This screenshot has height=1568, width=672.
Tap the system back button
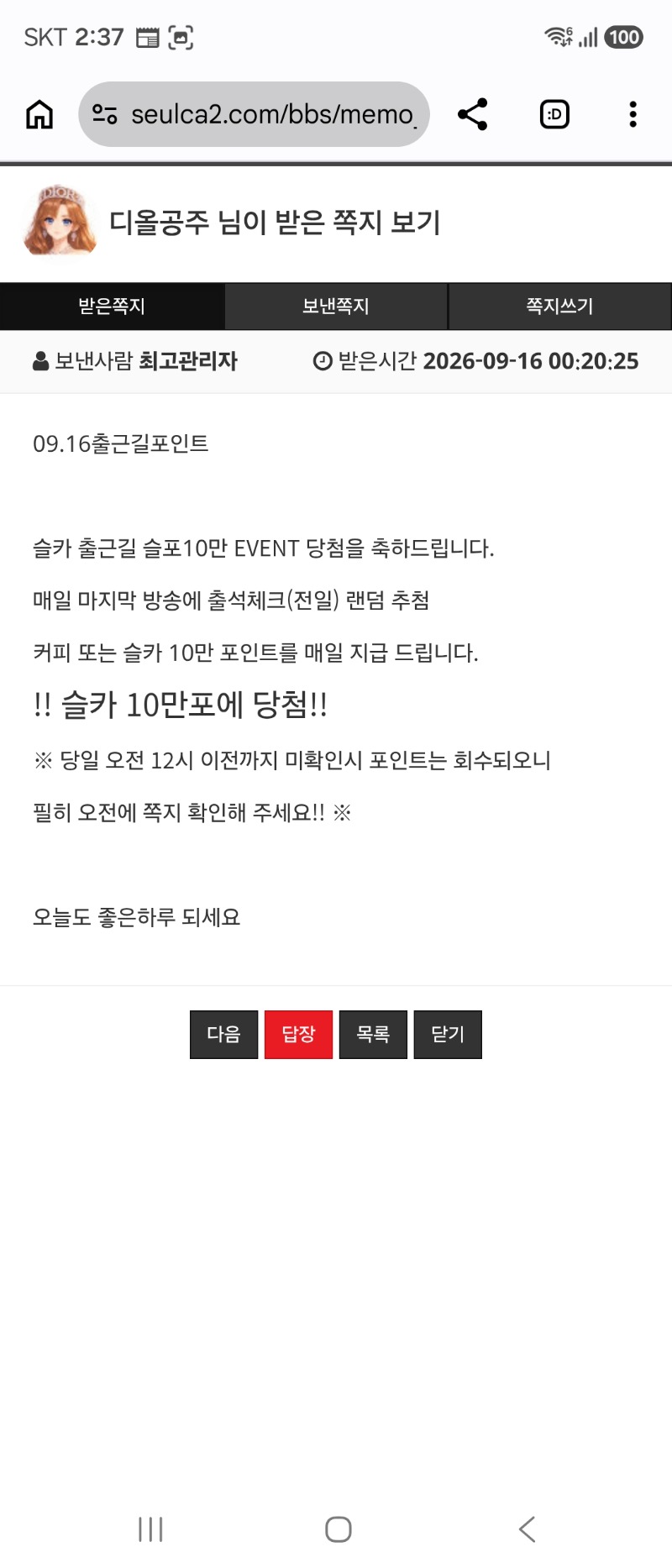point(528,1529)
